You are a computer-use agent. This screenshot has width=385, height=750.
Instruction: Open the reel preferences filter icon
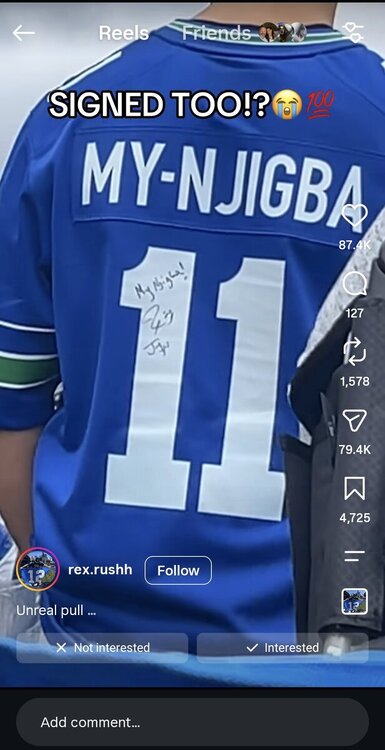pyautogui.click(x=354, y=33)
